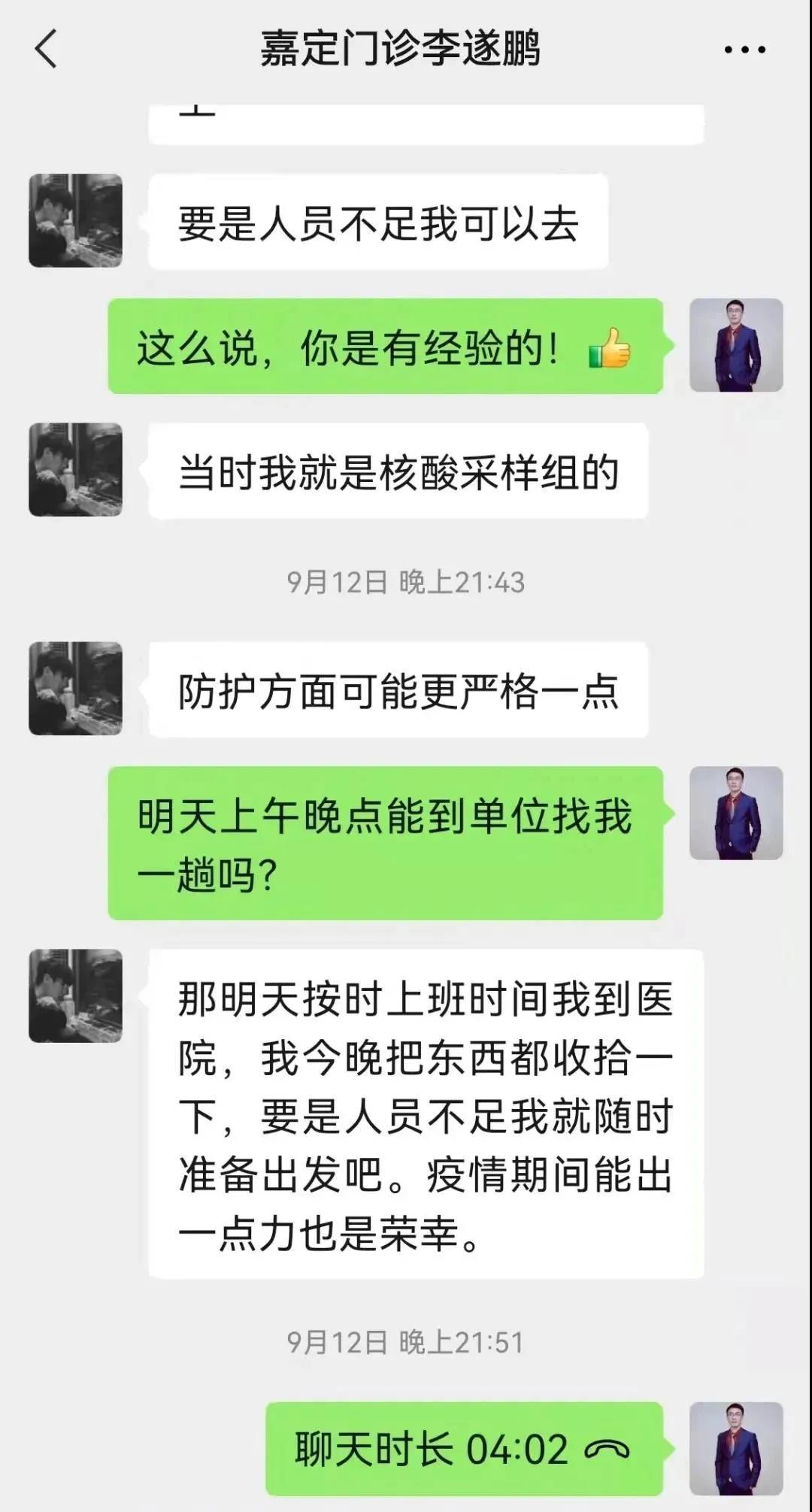
Task: Tap the contact avatar next to 防护方面 message
Action: tap(75, 689)
